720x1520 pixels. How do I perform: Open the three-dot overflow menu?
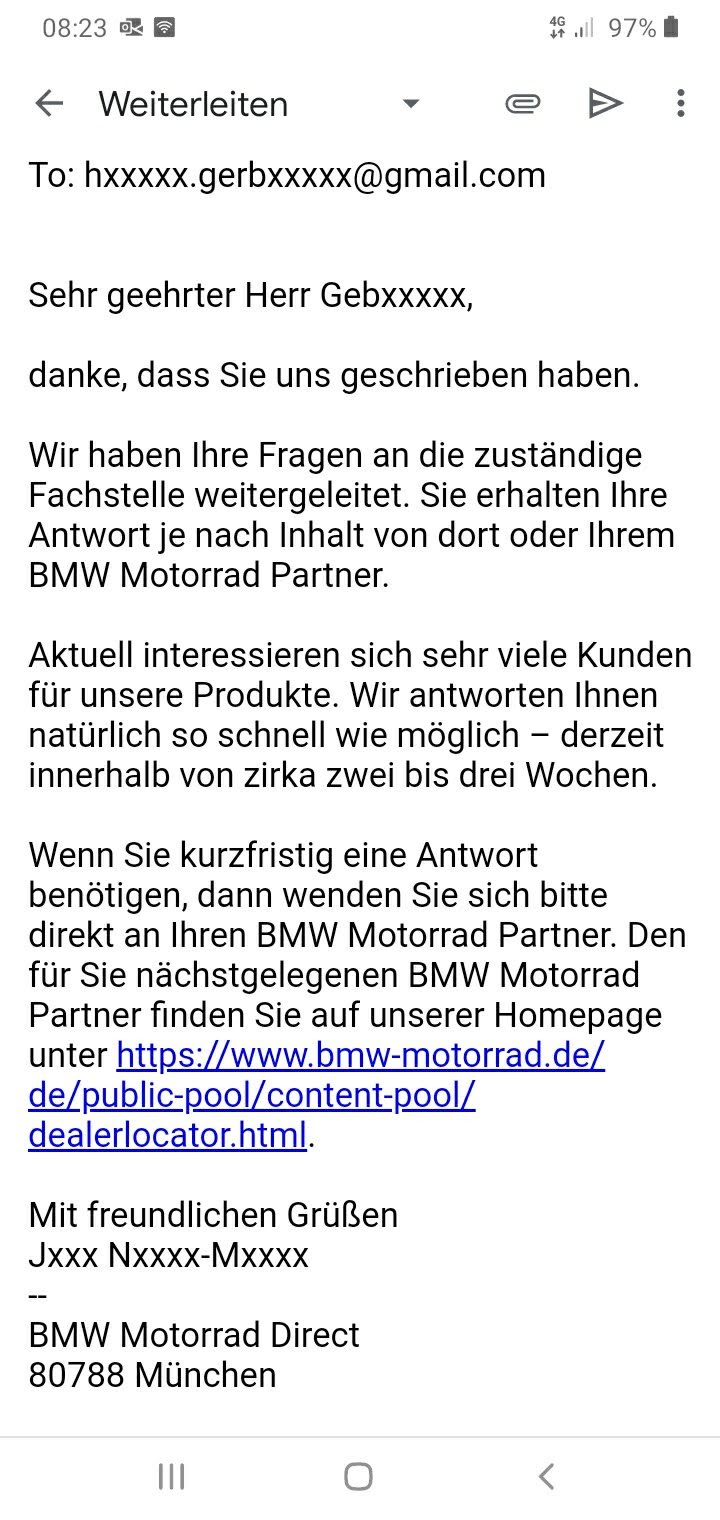(680, 104)
